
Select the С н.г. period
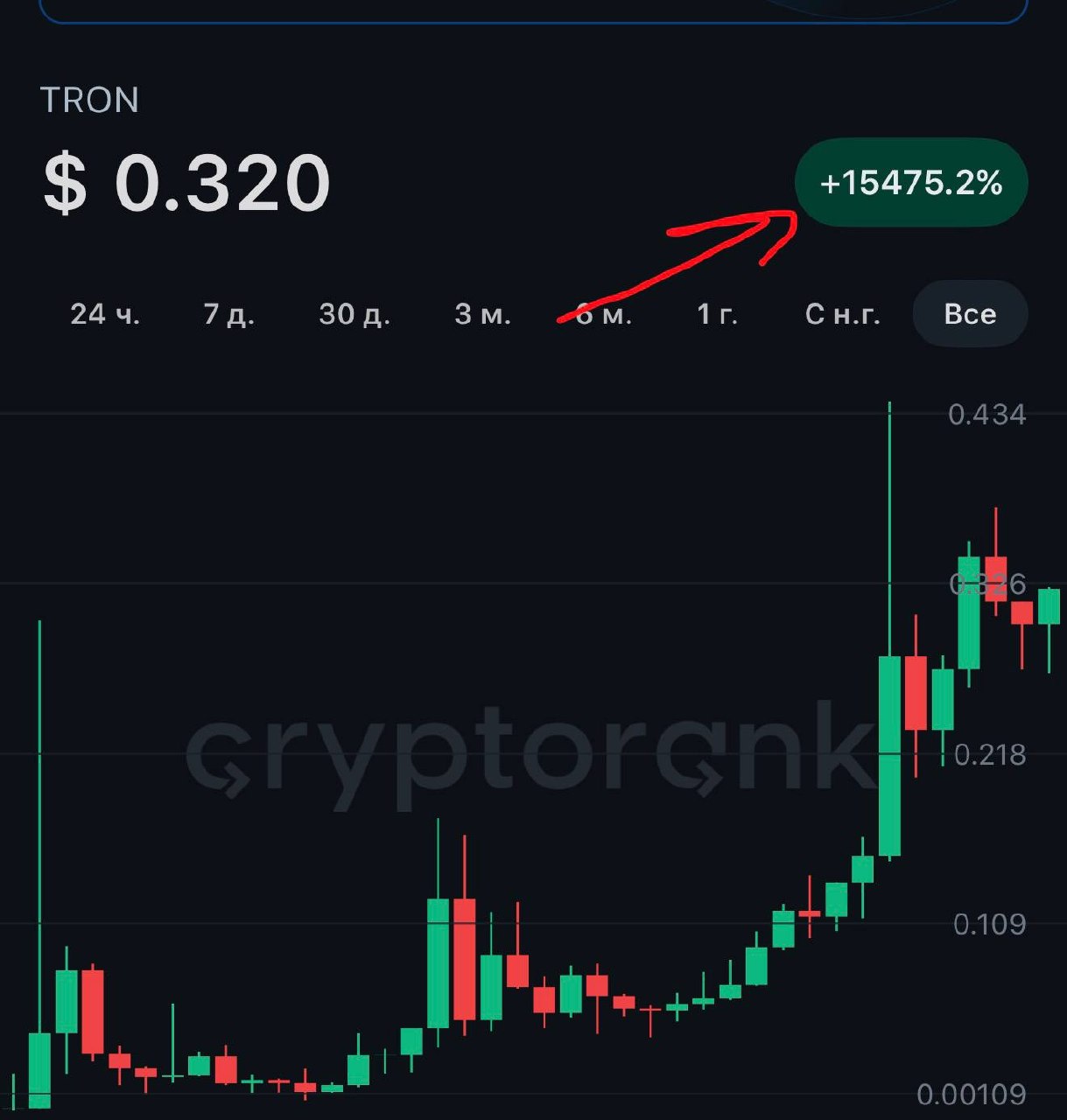pyautogui.click(x=842, y=313)
